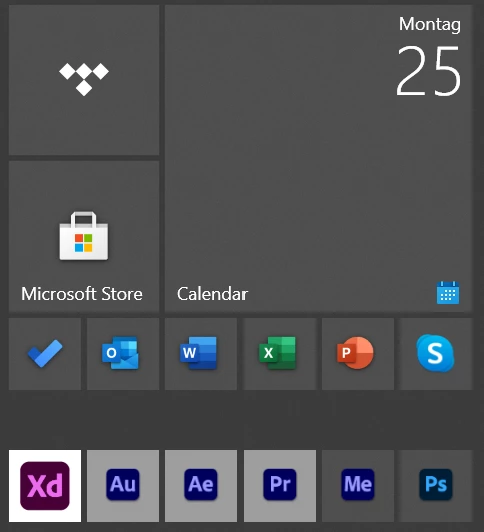
Task: Launch Adobe After Effects (Ae)
Action: point(201,486)
